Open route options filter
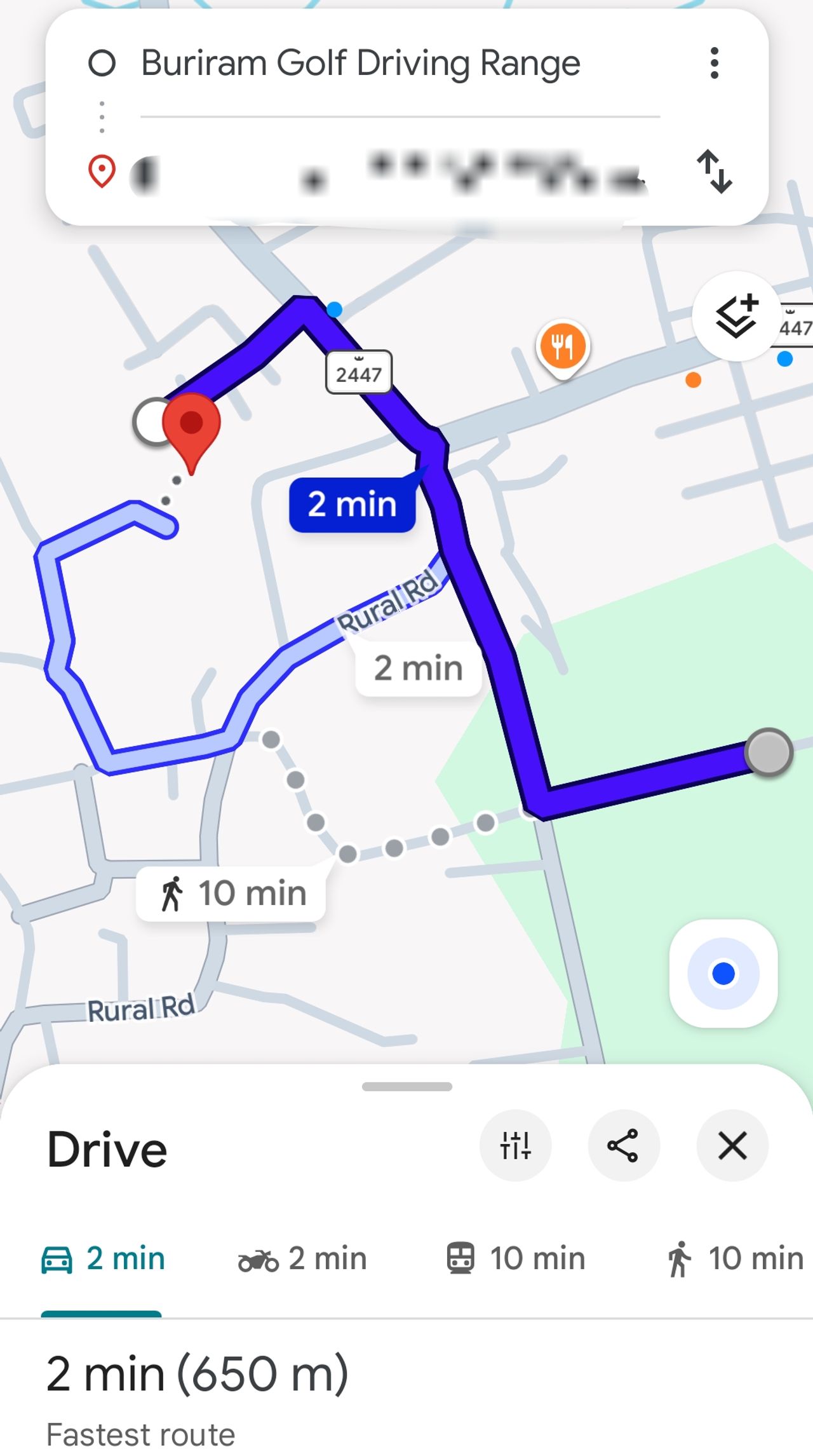Image resolution: width=813 pixels, height=1456 pixels. (515, 1145)
